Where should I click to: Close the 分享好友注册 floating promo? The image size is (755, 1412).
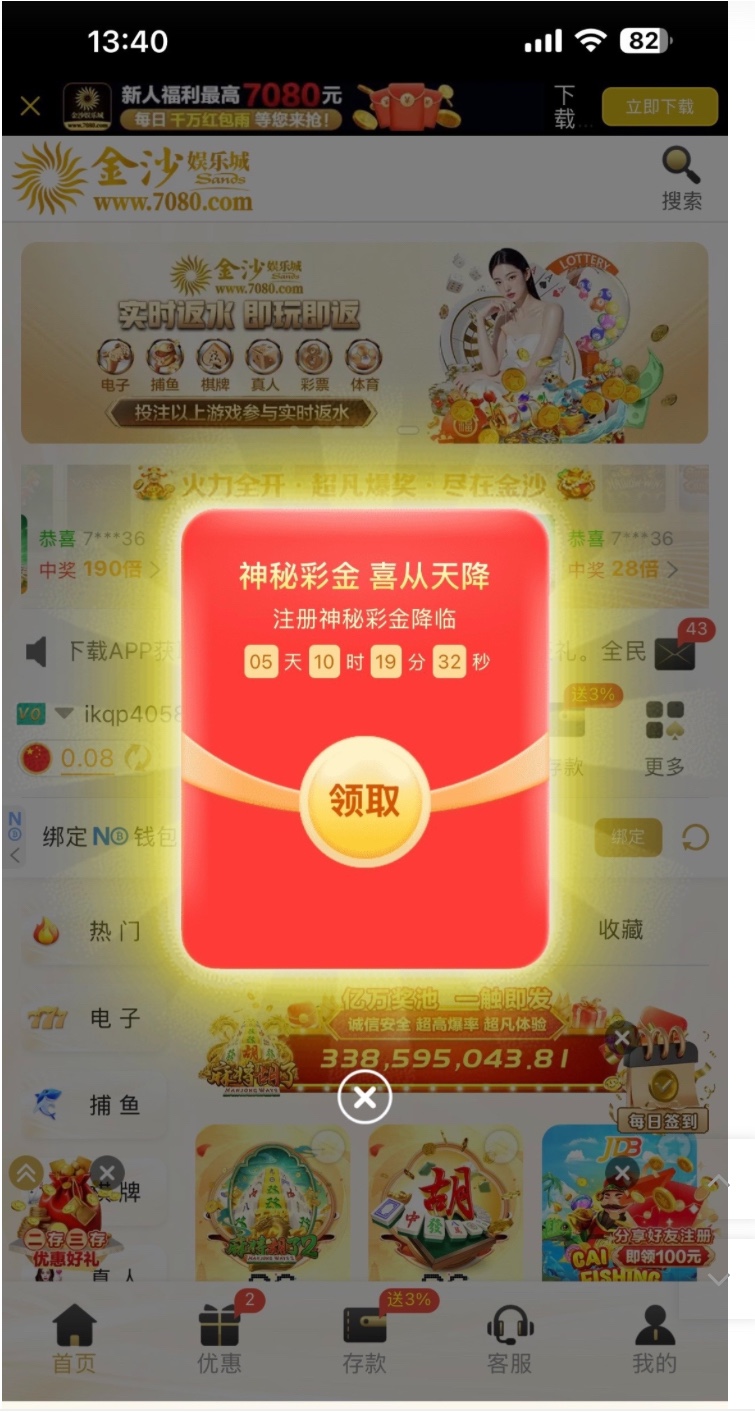(623, 1173)
